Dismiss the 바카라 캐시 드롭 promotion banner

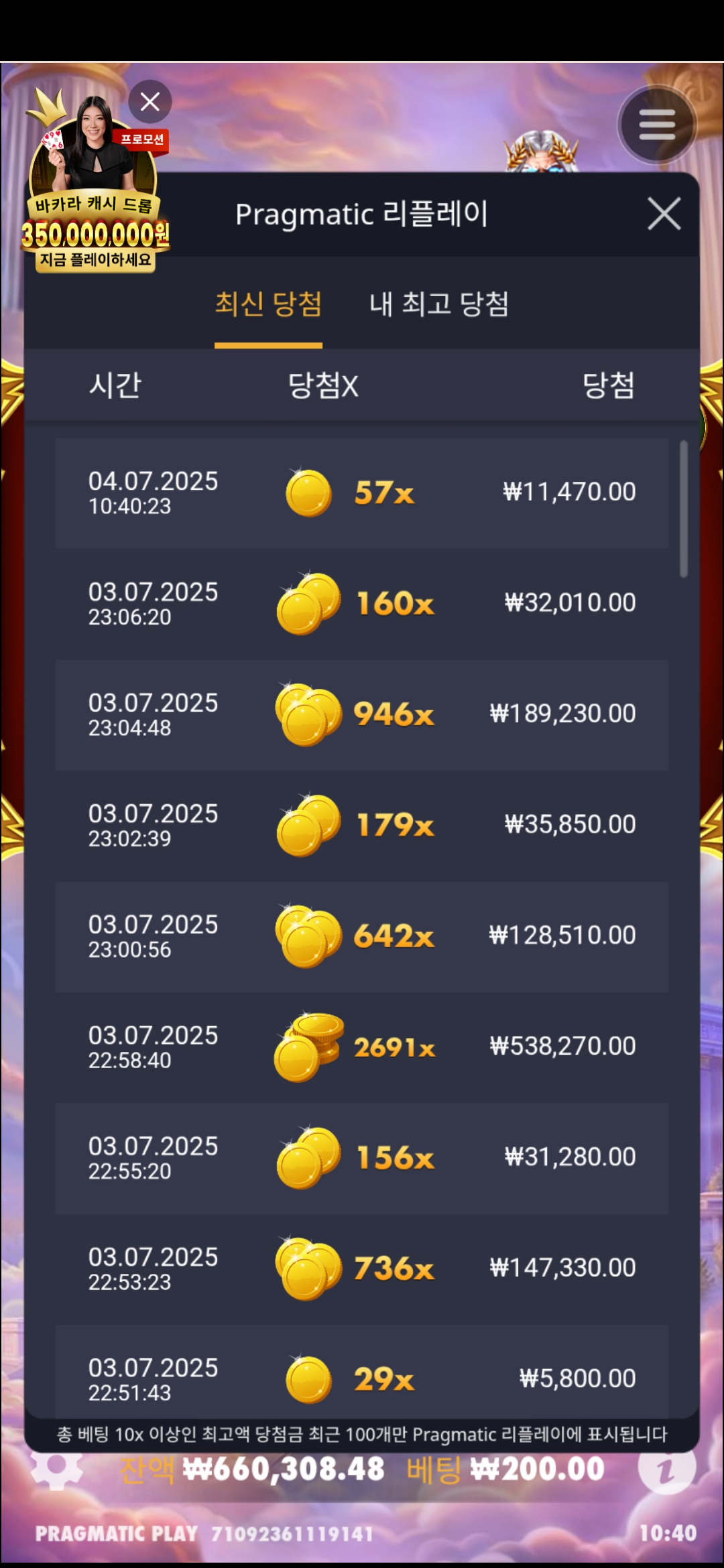point(150,102)
